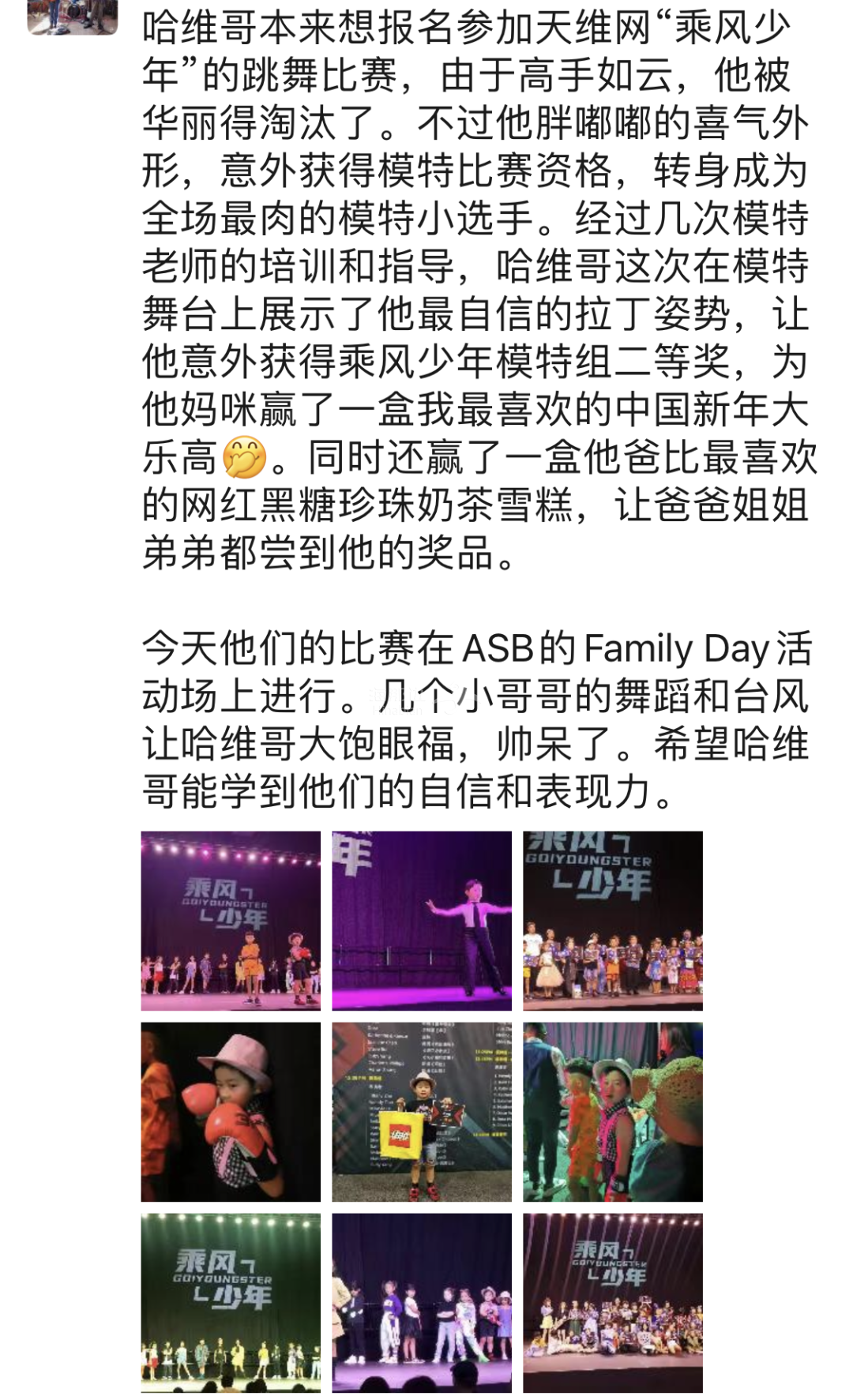The width and height of the screenshot is (853, 1400).
Task: Open photo of the boy dancing with arms spread
Action: click(422, 921)
